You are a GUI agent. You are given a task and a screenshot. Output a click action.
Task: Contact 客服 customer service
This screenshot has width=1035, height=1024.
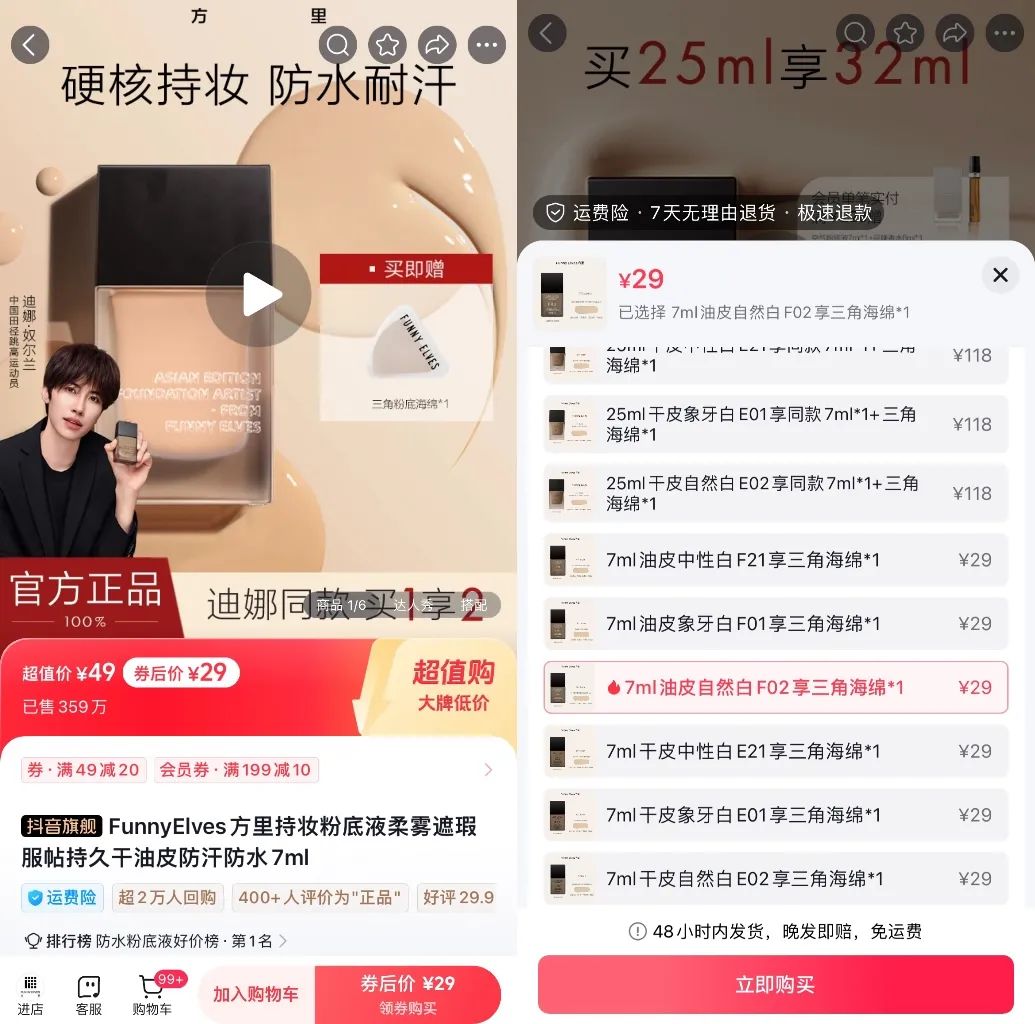point(89,995)
